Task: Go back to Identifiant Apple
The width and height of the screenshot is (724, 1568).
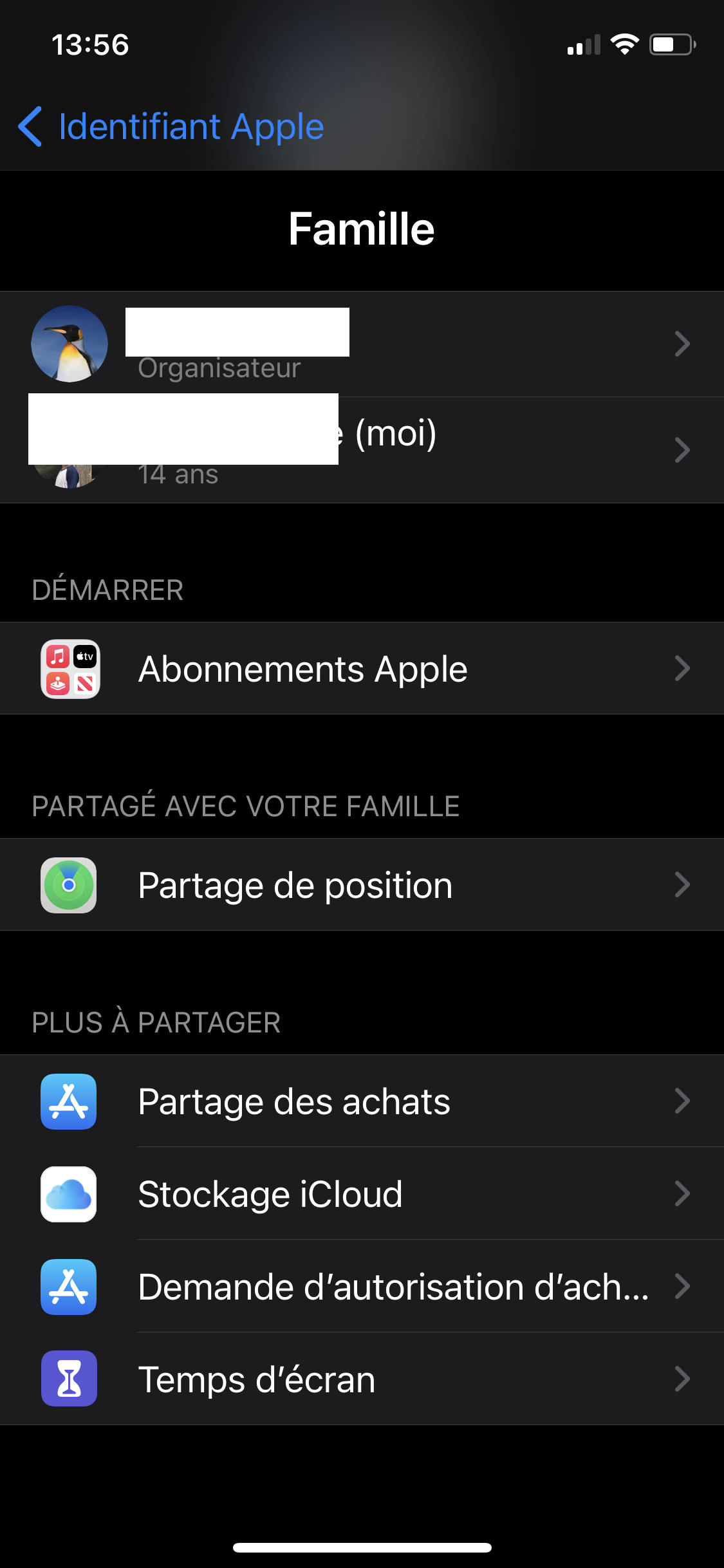Action: click(x=171, y=126)
